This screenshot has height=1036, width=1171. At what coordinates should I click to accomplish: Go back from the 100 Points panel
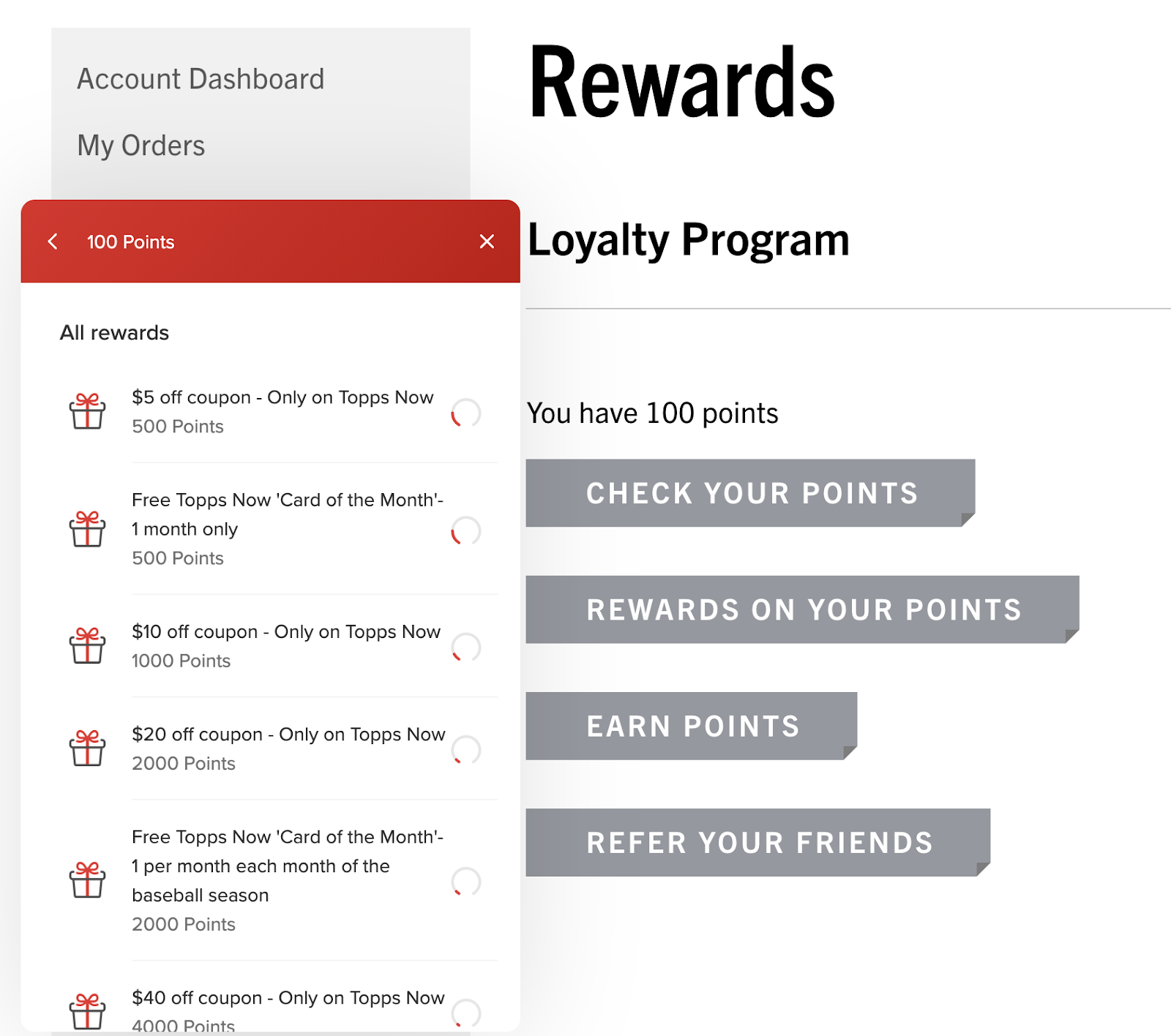(x=53, y=241)
